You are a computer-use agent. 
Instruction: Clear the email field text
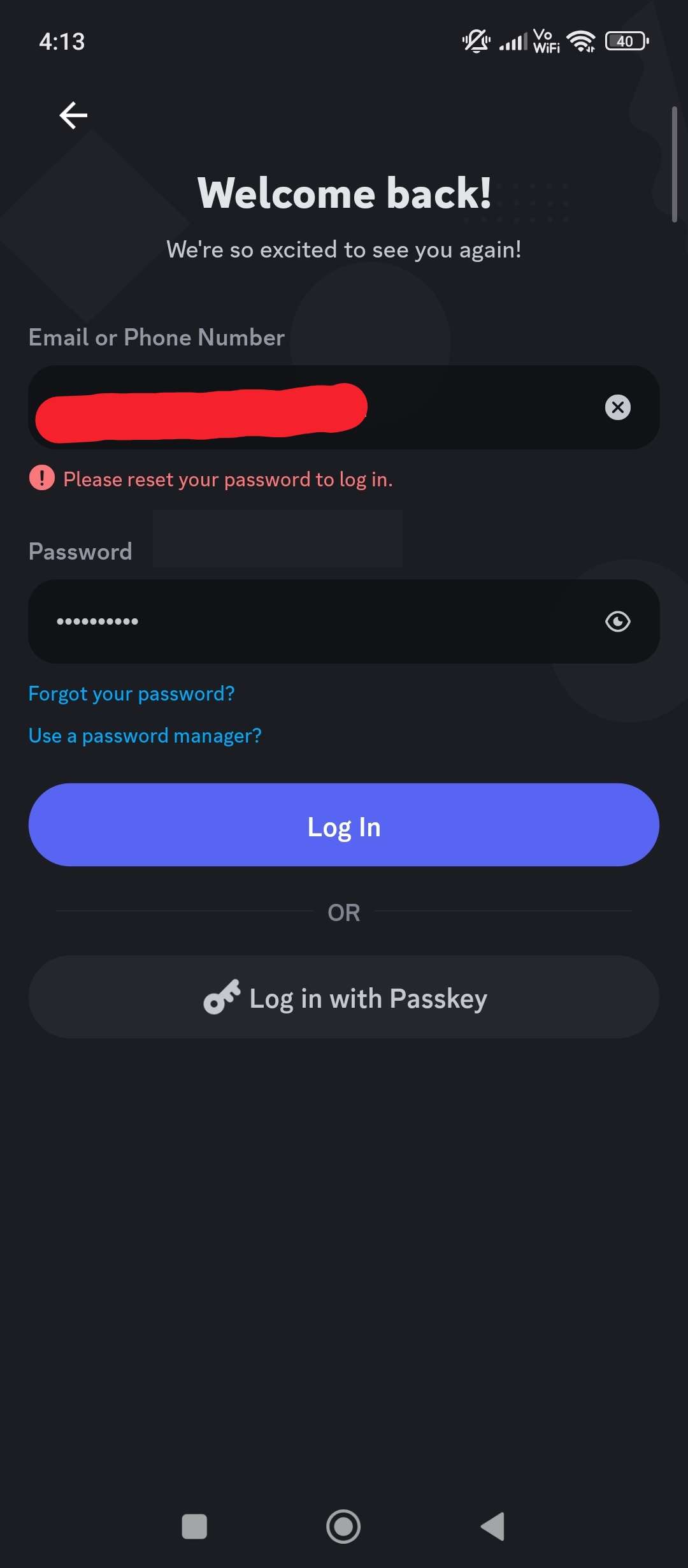point(617,407)
